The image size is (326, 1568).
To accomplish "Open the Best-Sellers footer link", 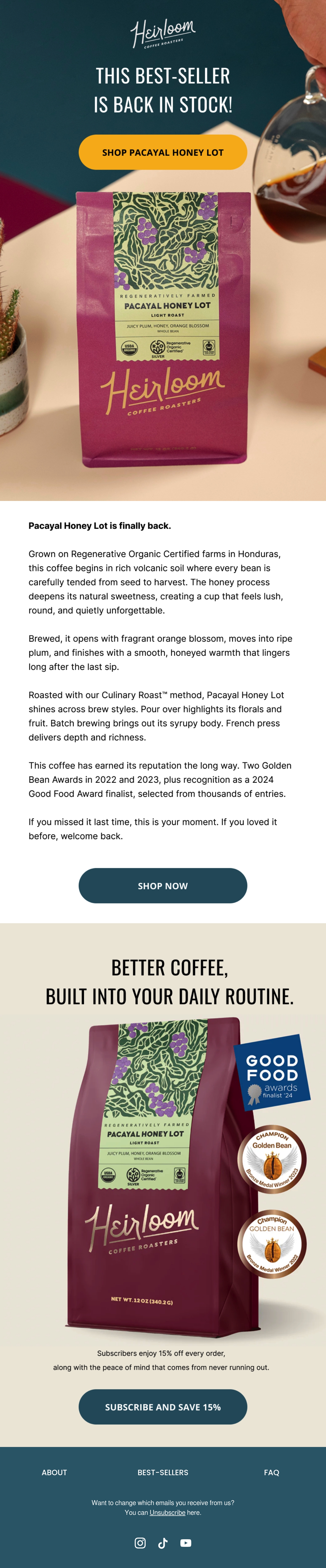I will (x=163, y=1472).
